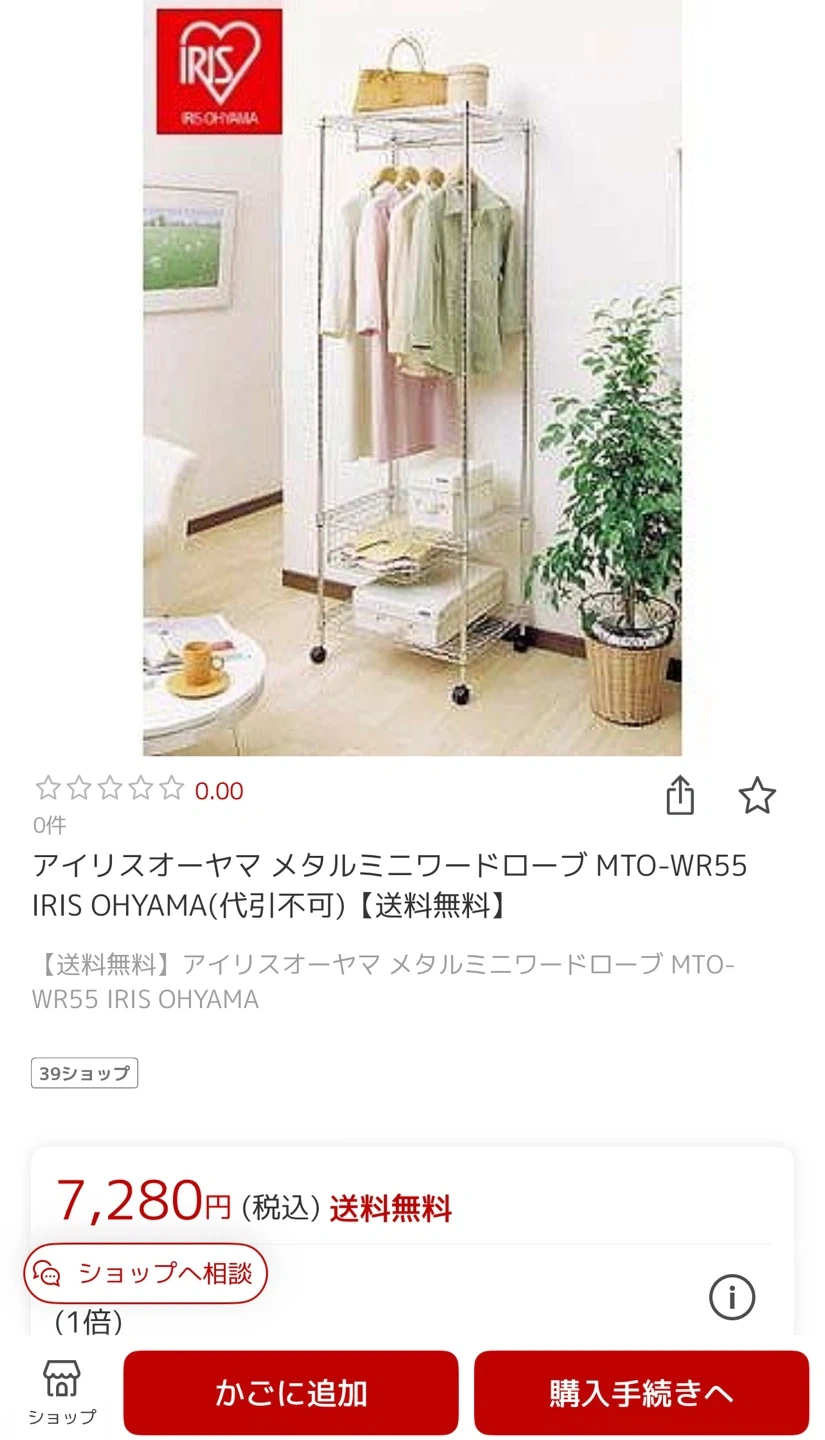Open ショップへ相談 shop chat
The width and height of the screenshot is (825, 1440).
[x=146, y=1273]
